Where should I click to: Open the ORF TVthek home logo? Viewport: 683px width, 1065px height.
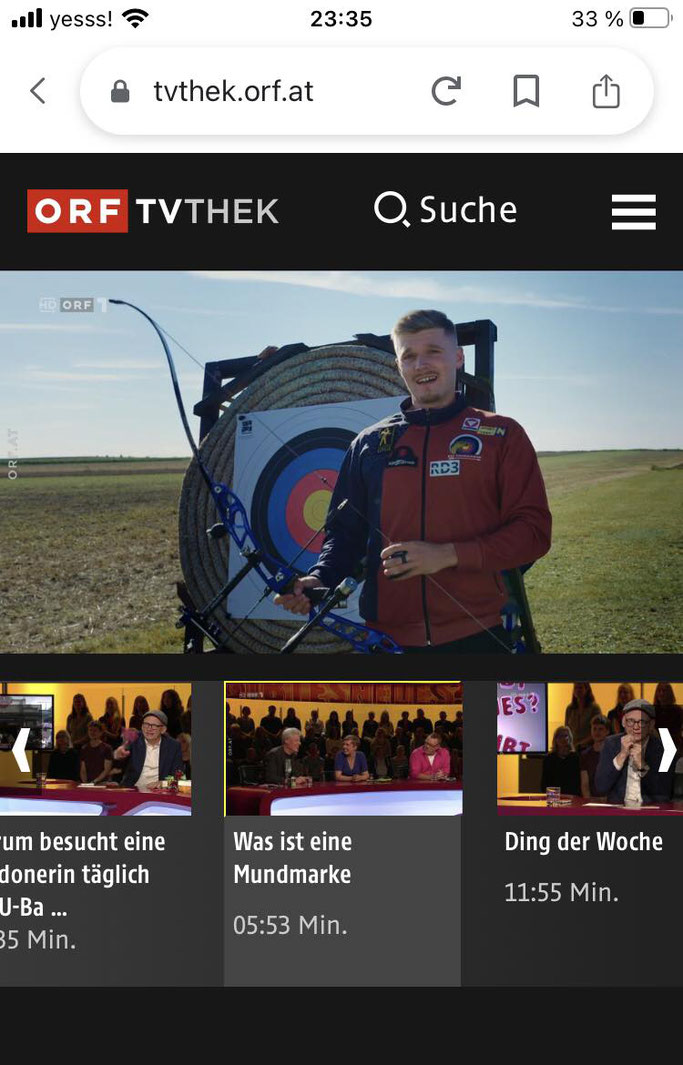click(x=153, y=211)
